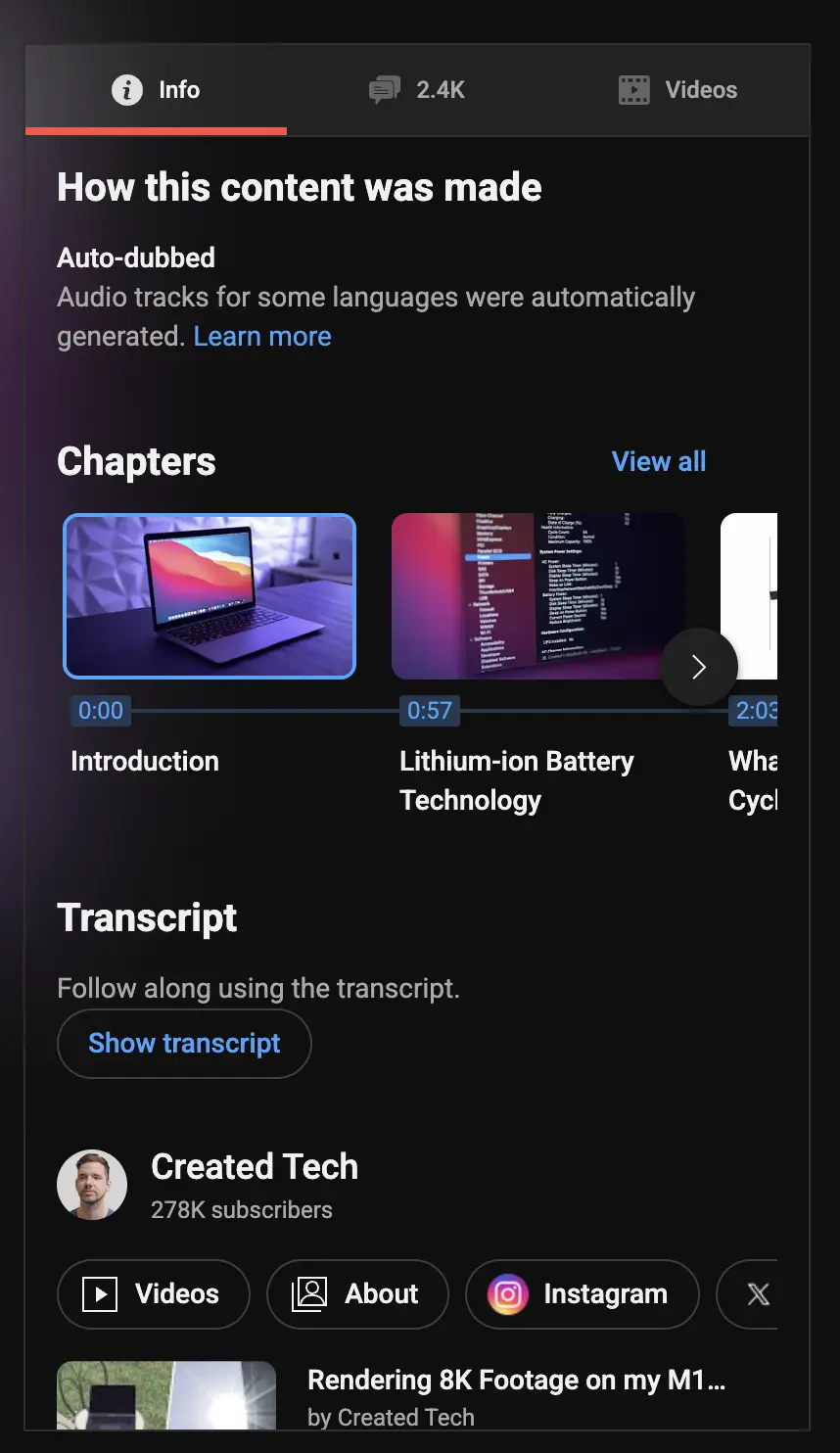Show next chapters with the arrow button
This screenshot has width=840, height=1453.
(698, 667)
